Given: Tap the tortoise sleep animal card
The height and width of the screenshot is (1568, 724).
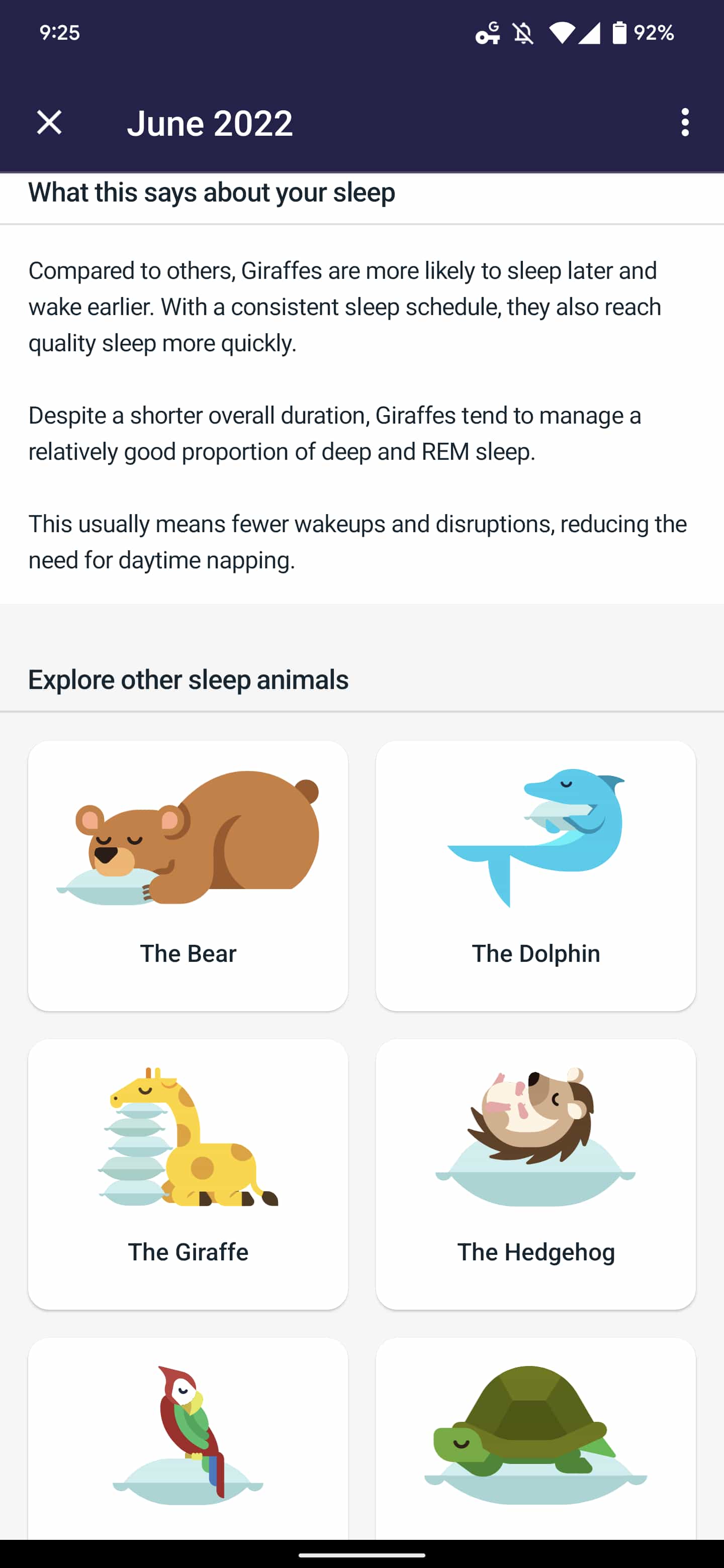Looking at the screenshot, I should point(536,1436).
